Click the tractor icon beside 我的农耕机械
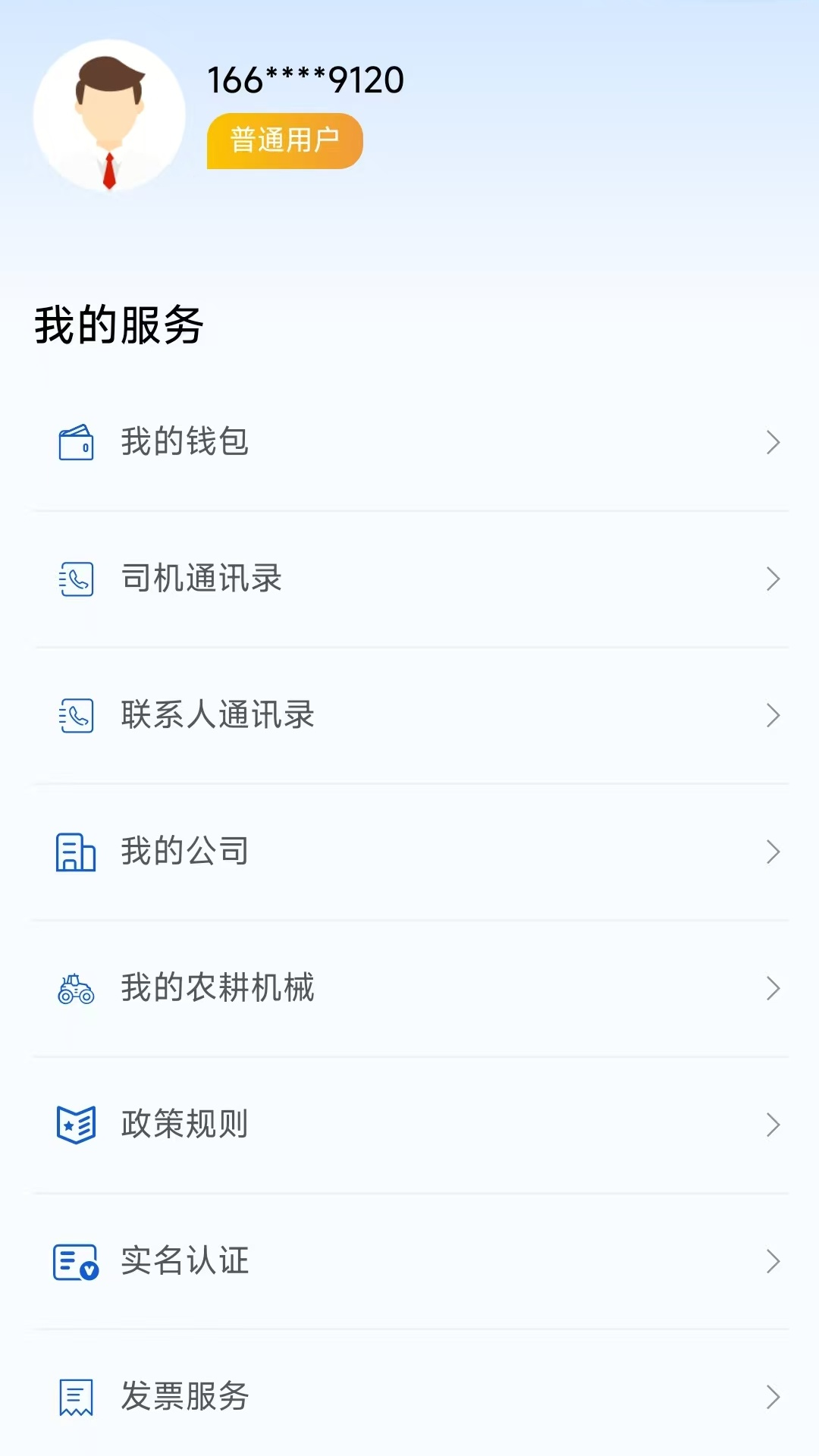Viewport: 819px width, 1456px height. [x=75, y=987]
